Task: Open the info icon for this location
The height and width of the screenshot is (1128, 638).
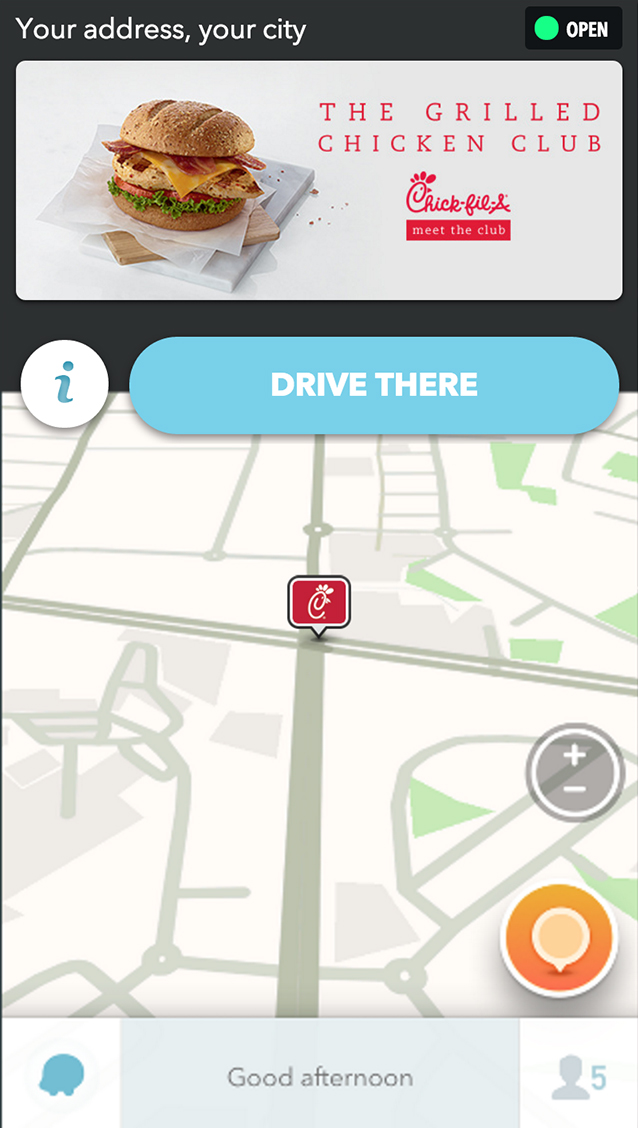Action: click(65, 384)
